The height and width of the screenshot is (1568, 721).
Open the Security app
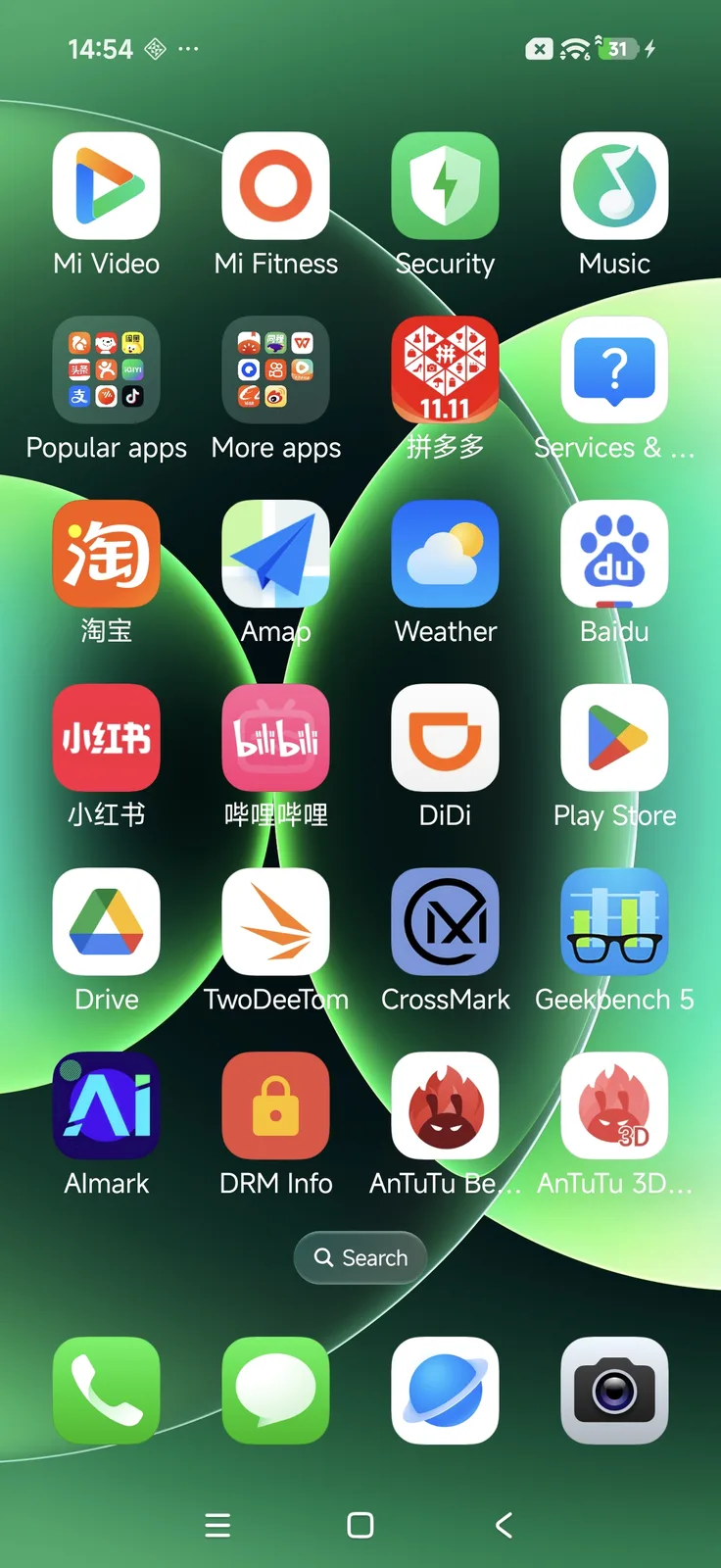tap(445, 186)
